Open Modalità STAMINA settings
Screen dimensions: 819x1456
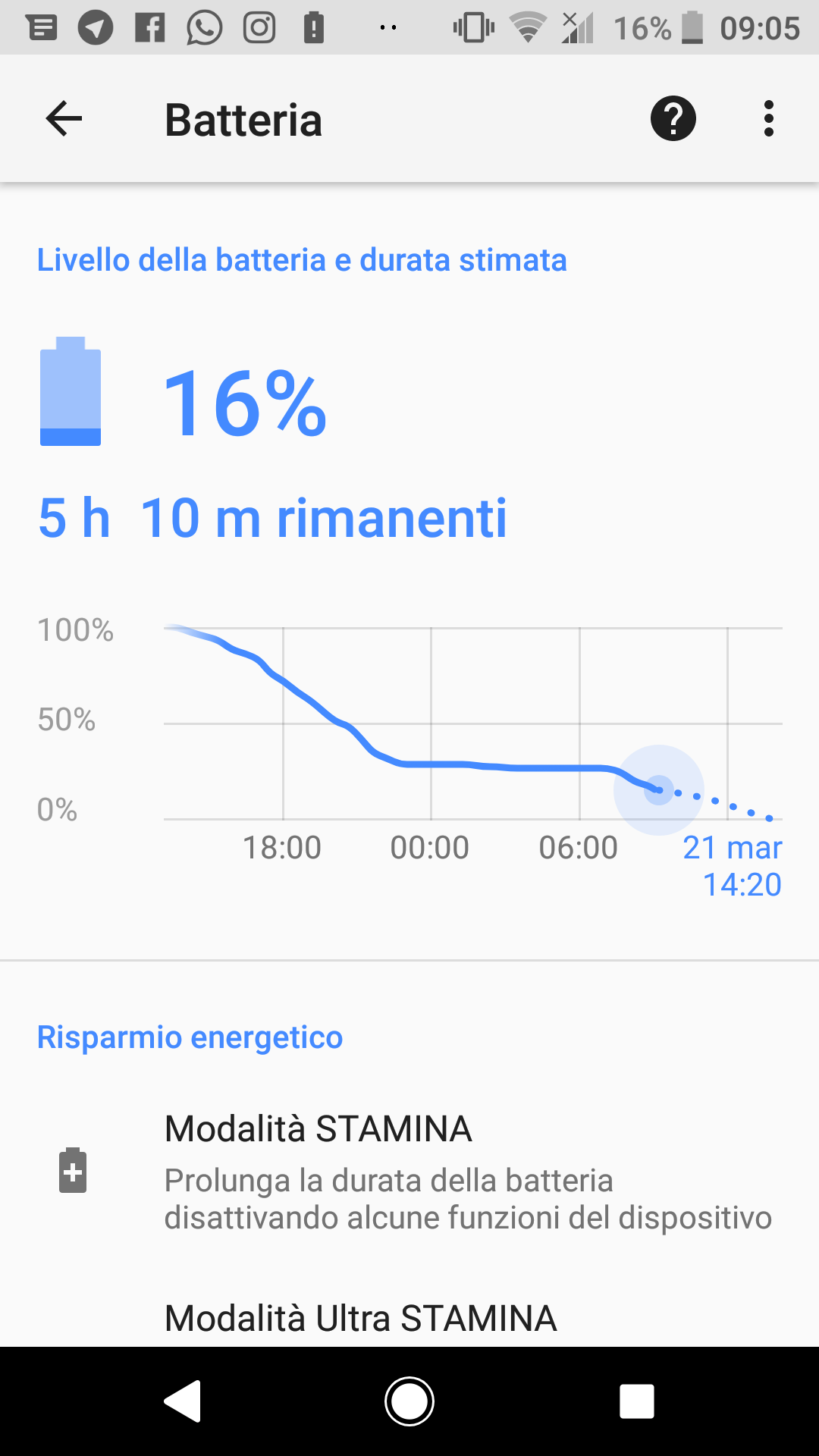[x=409, y=1172]
